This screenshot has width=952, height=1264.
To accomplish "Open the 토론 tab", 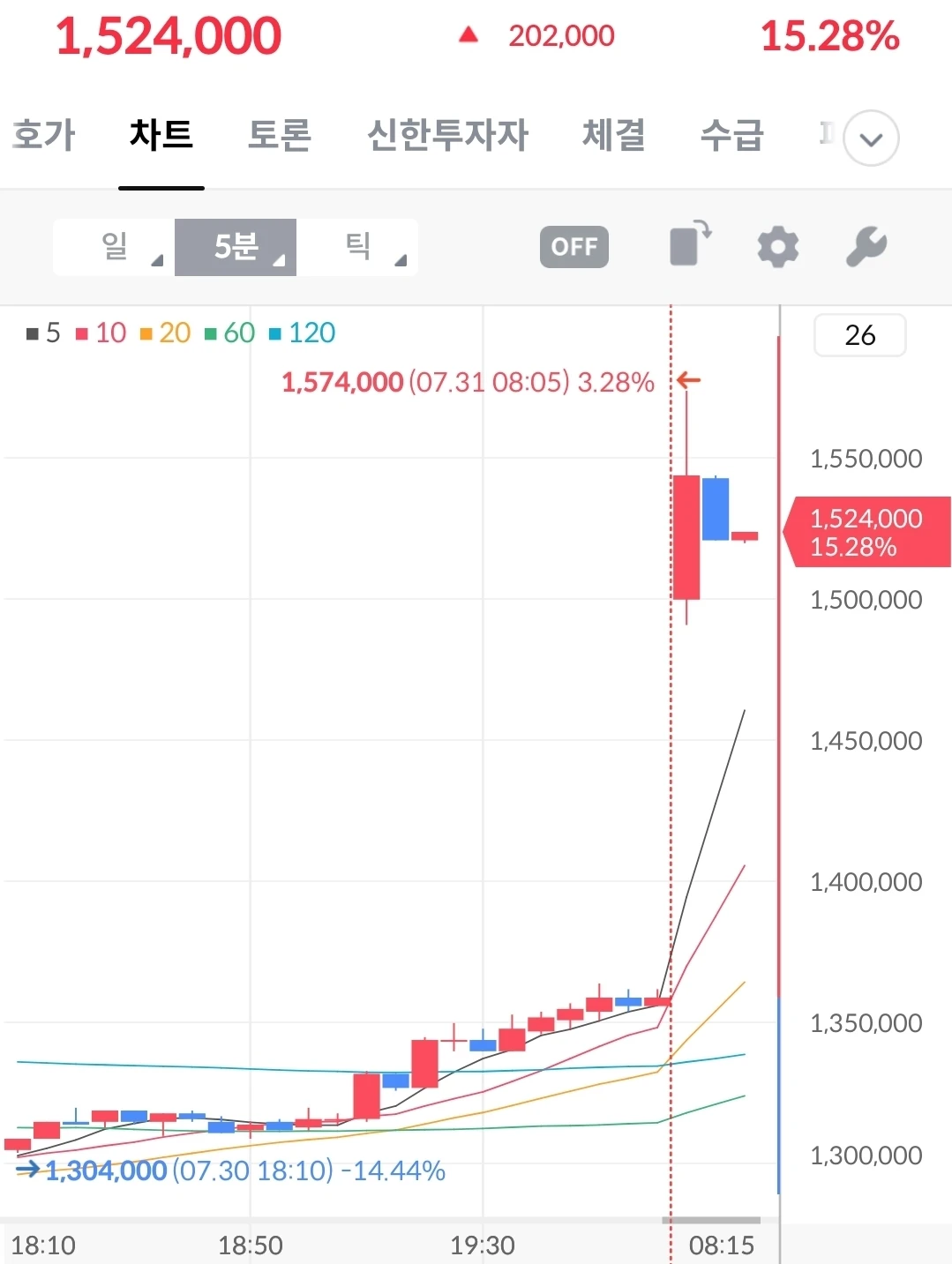I will coord(280,136).
